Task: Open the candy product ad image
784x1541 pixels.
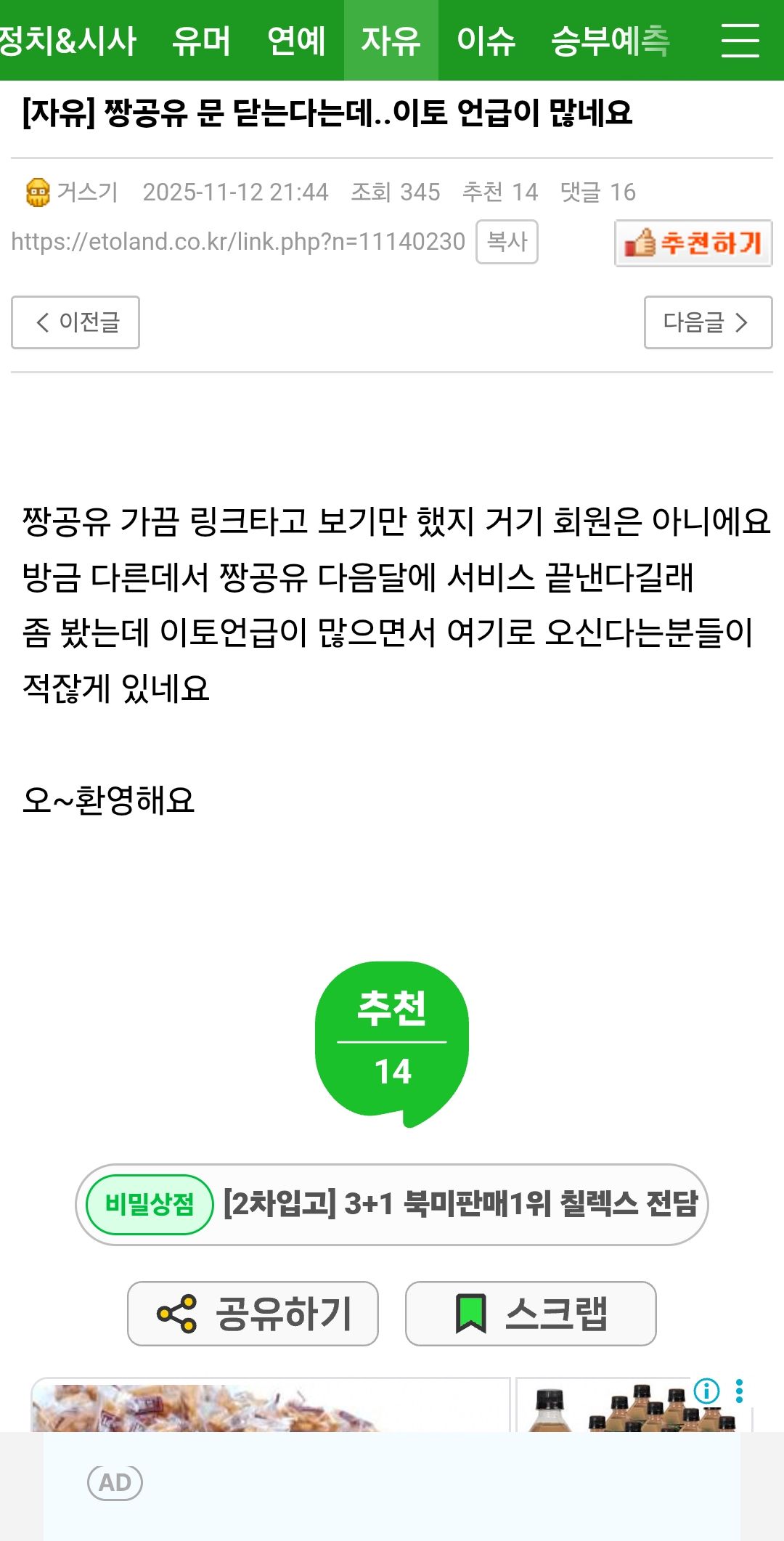Action: pos(269,1407)
